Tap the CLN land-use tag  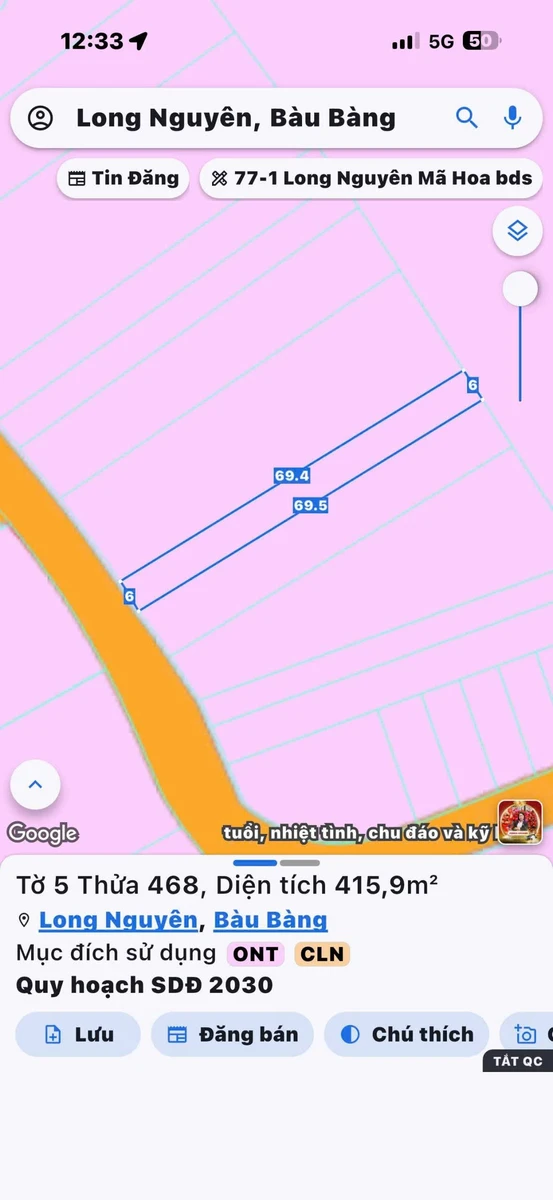[x=322, y=954]
